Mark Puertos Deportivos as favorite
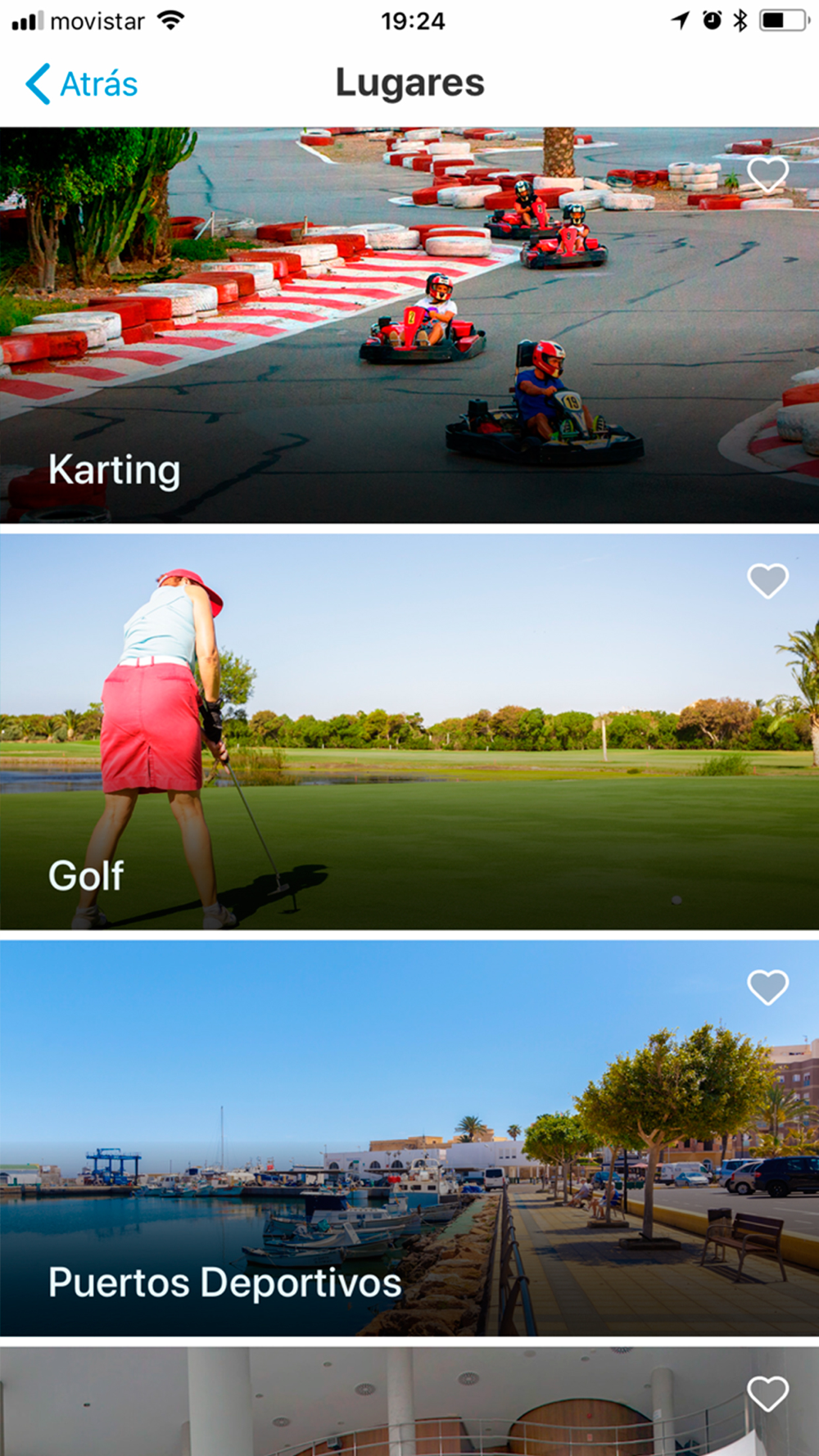This screenshot has height=1456, width=819. tap(767, 987)
